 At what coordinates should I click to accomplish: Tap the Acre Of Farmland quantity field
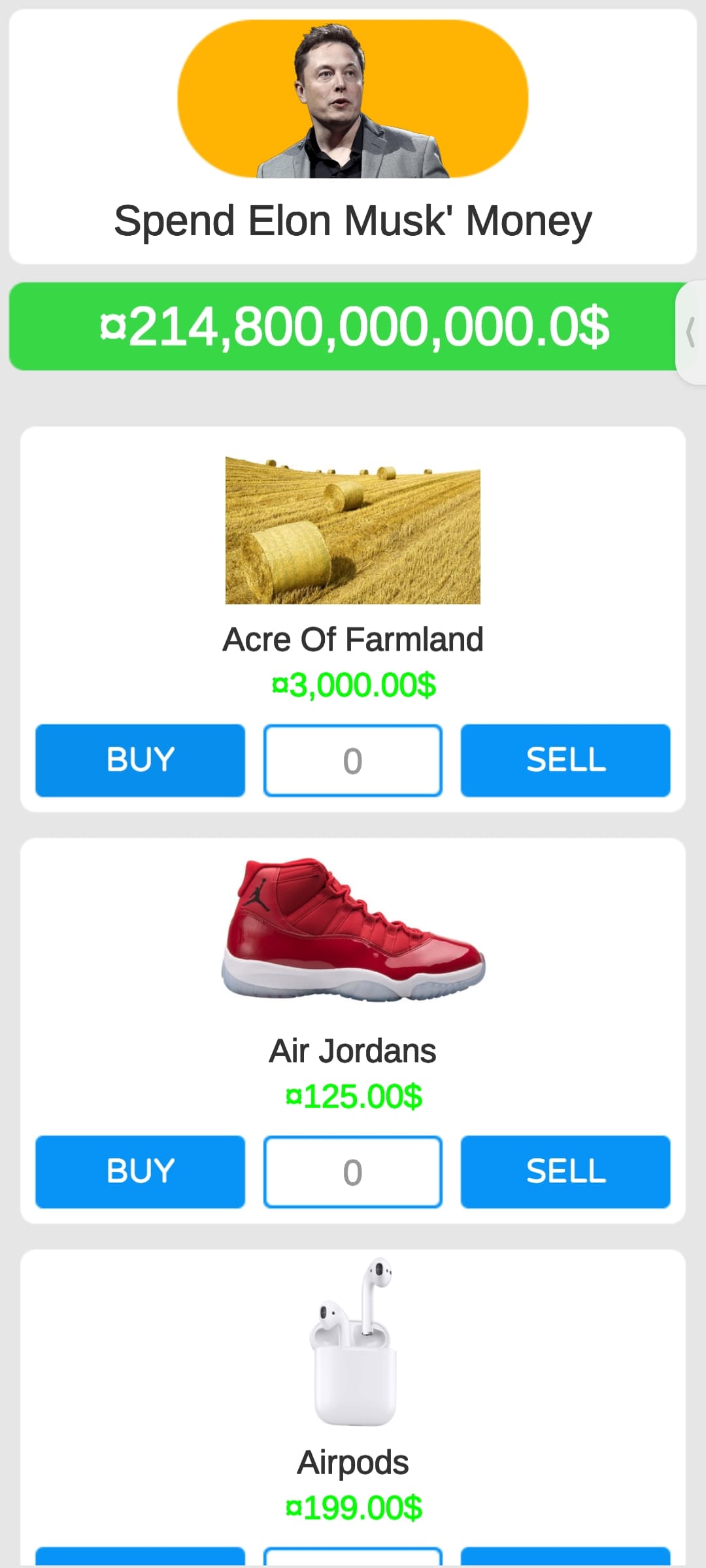pos(353,760)
